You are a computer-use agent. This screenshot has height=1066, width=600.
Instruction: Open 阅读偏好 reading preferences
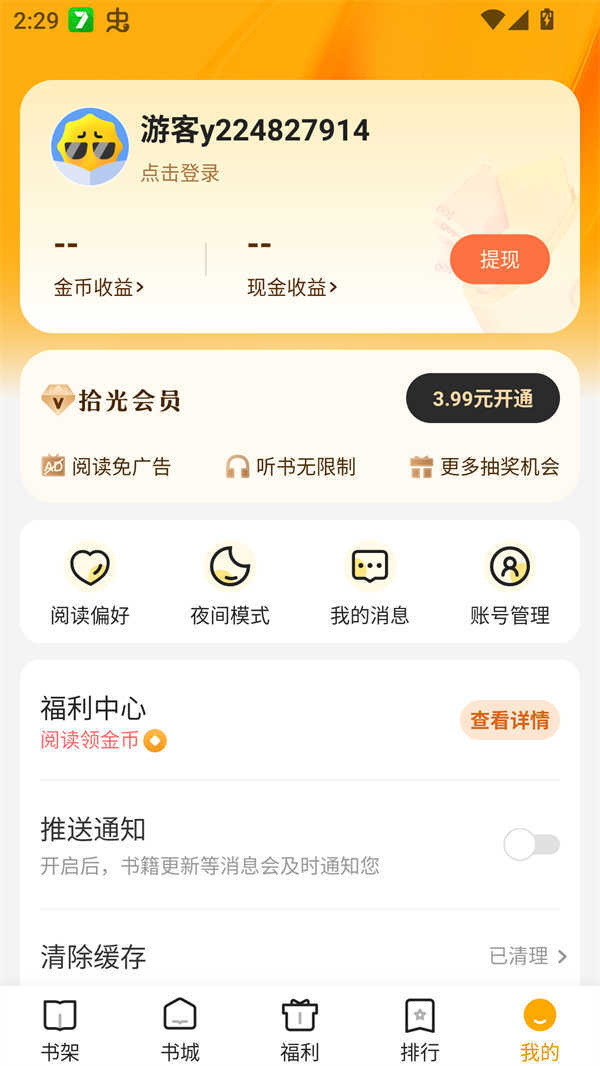[x=90, y=582]
